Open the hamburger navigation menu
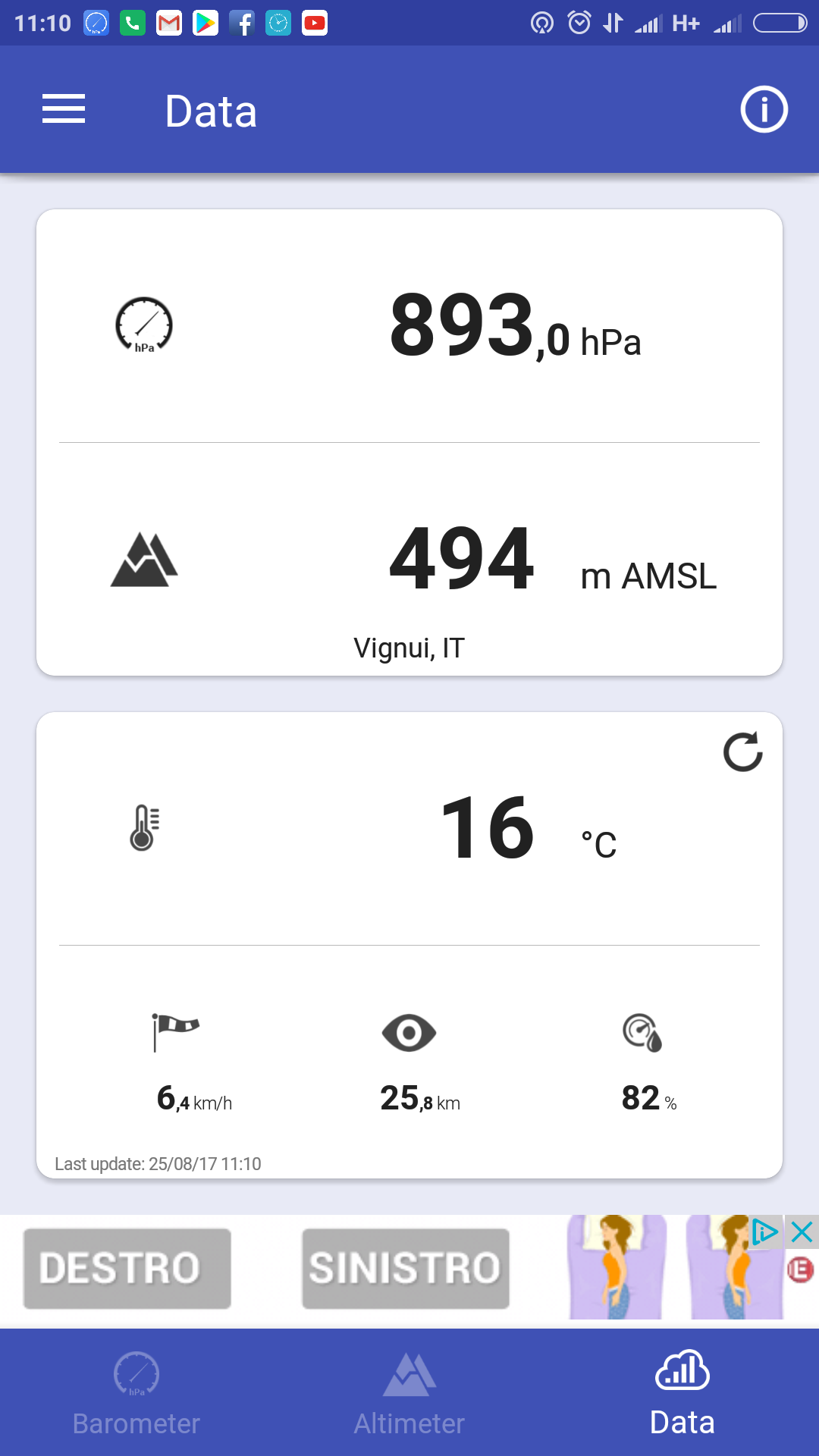 (x=64, y=109)
